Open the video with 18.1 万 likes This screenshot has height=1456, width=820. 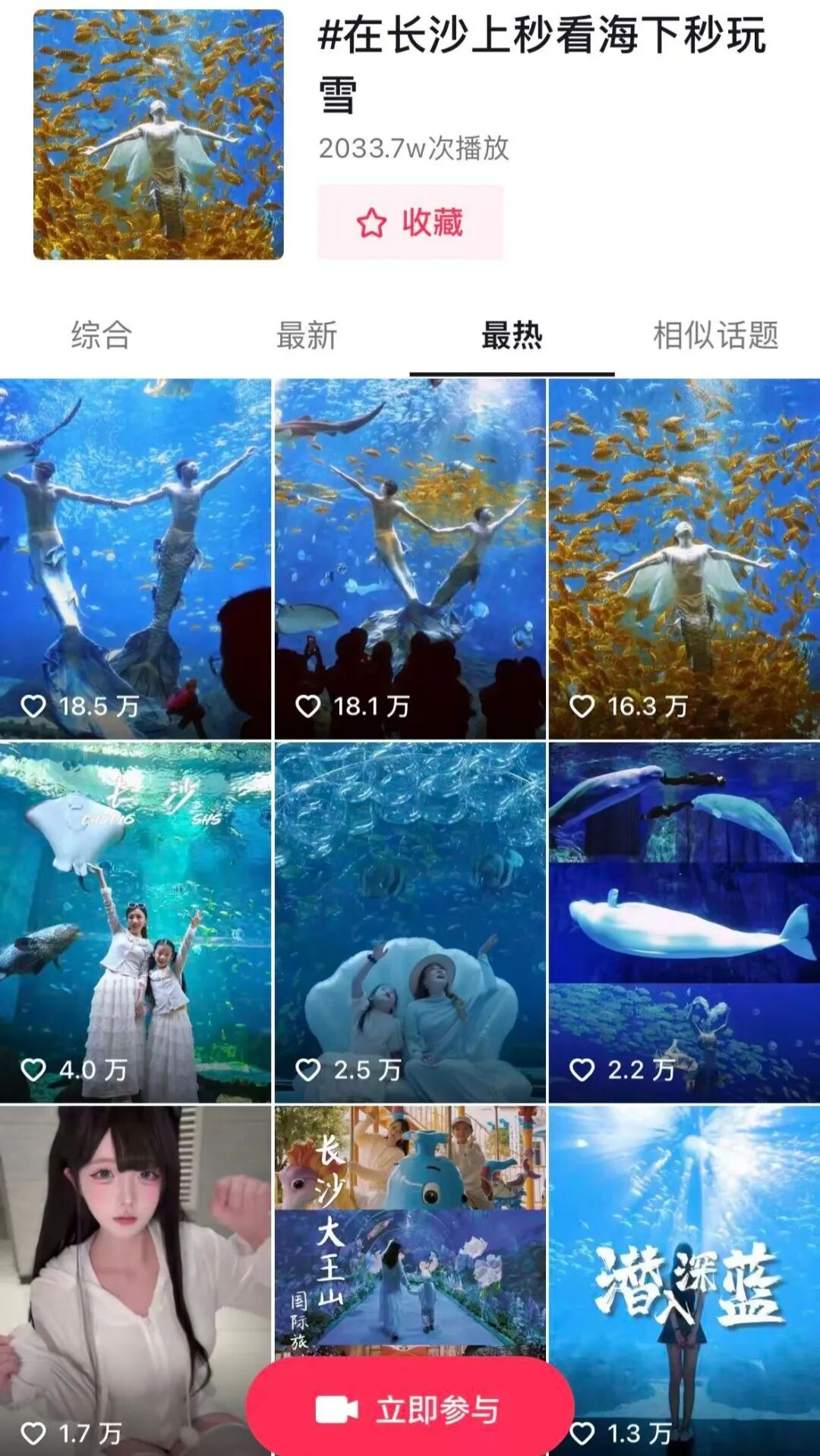click(x=410, y=559)
